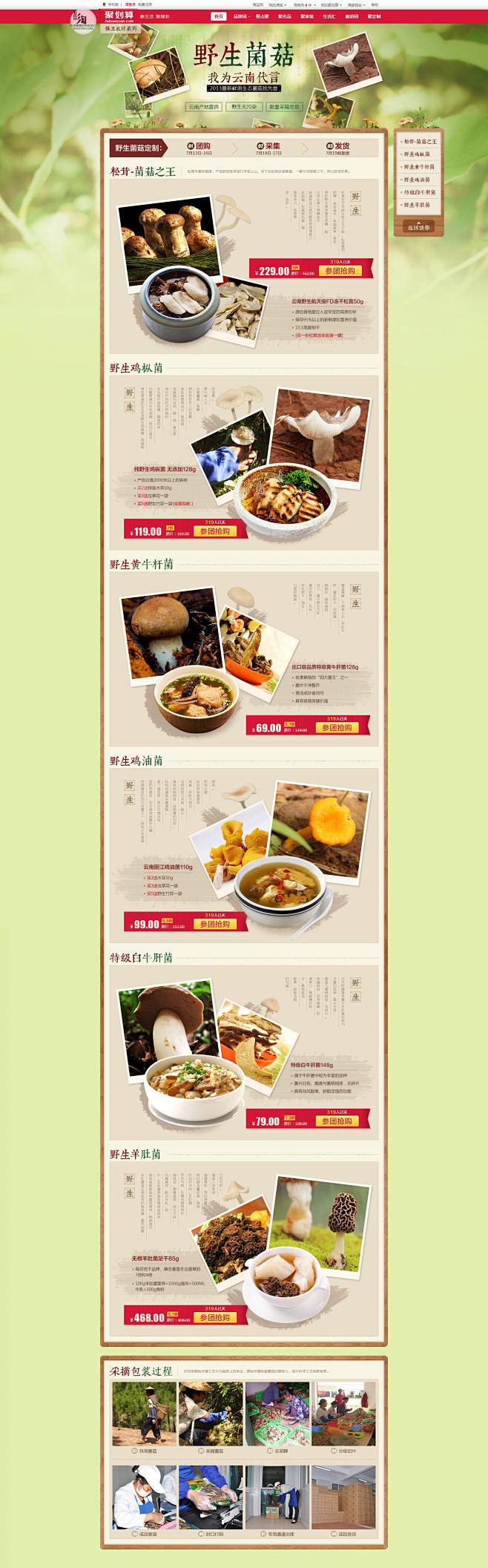Join the ¥119.00 鸡枞菌 group buy
The height and width of the screenshot is (1568, 488).
click(215, 531)
